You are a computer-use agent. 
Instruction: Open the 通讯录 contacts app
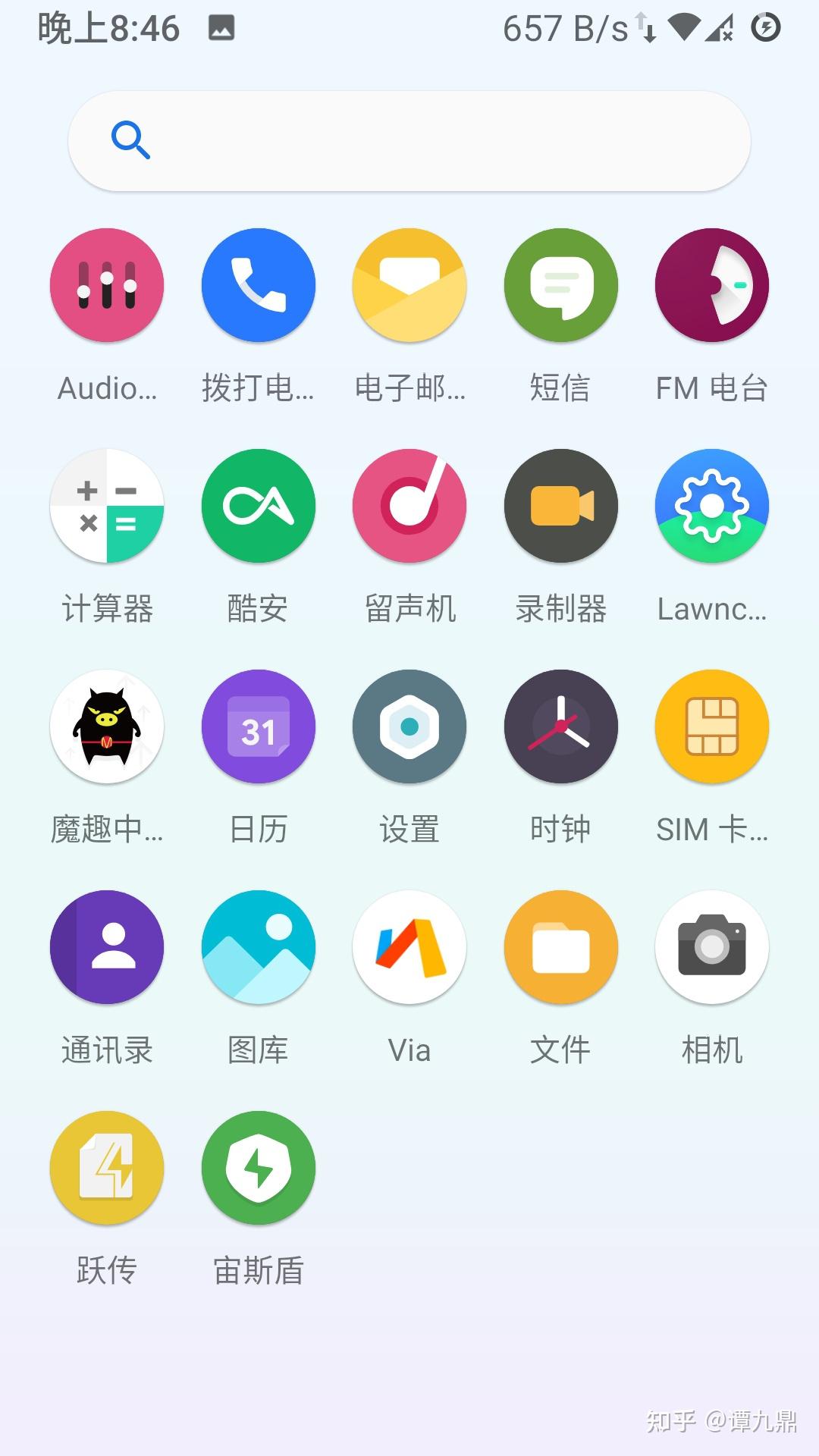(106, 947)
